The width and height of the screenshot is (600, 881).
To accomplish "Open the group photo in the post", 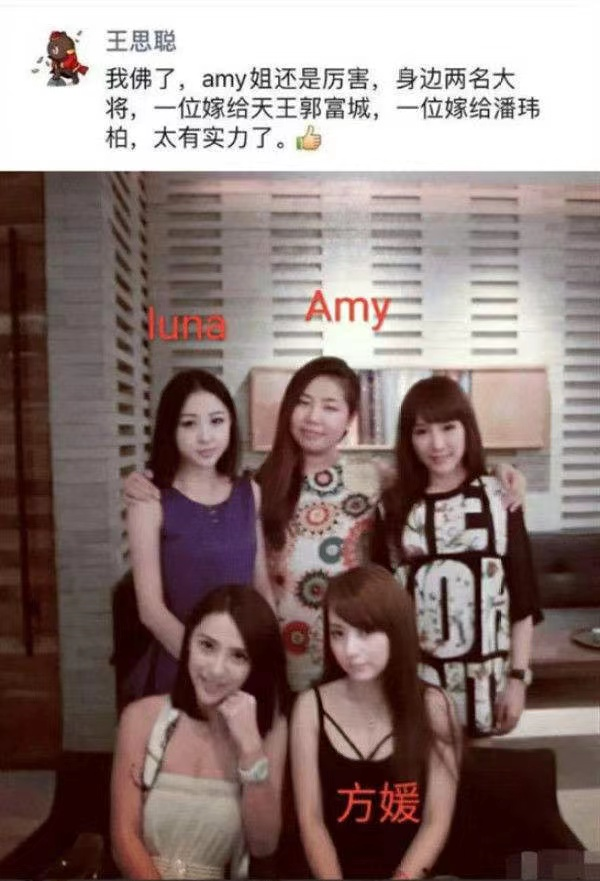I will pos(300,525).
